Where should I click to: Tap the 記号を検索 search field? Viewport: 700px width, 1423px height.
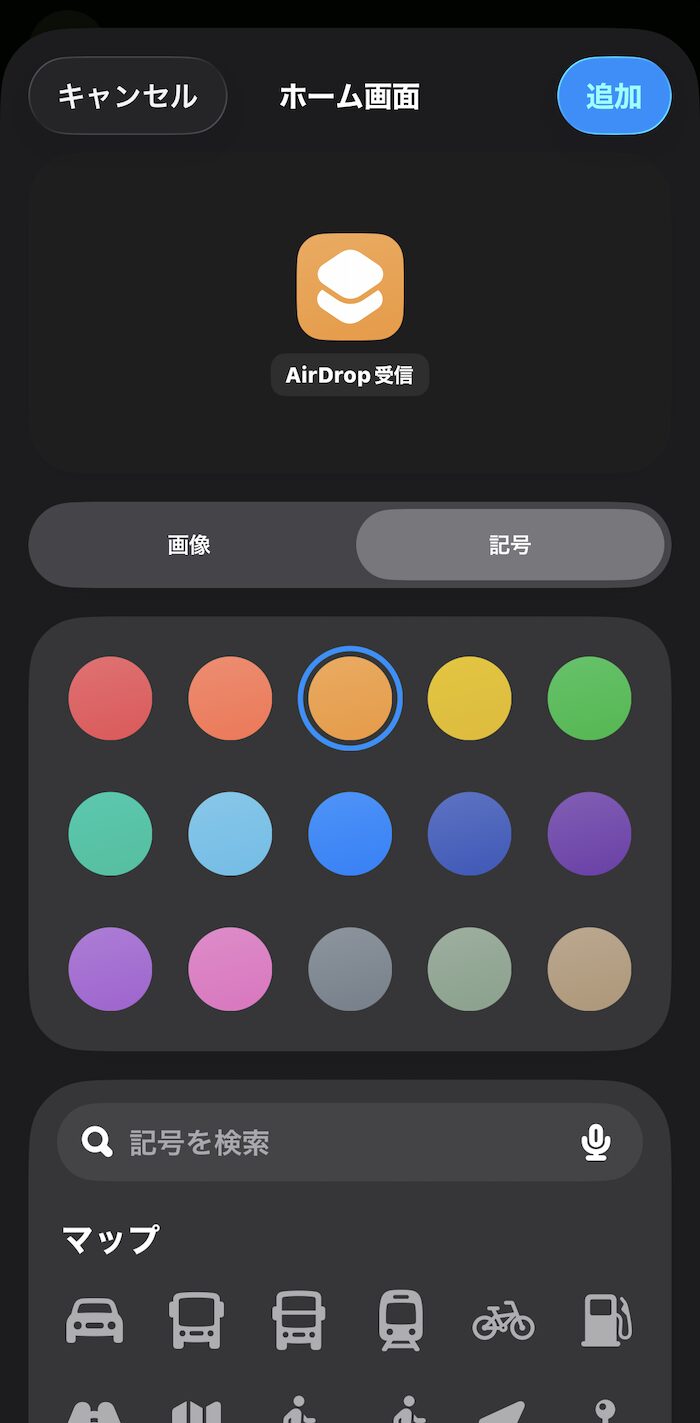click(x=330, y=1142)
